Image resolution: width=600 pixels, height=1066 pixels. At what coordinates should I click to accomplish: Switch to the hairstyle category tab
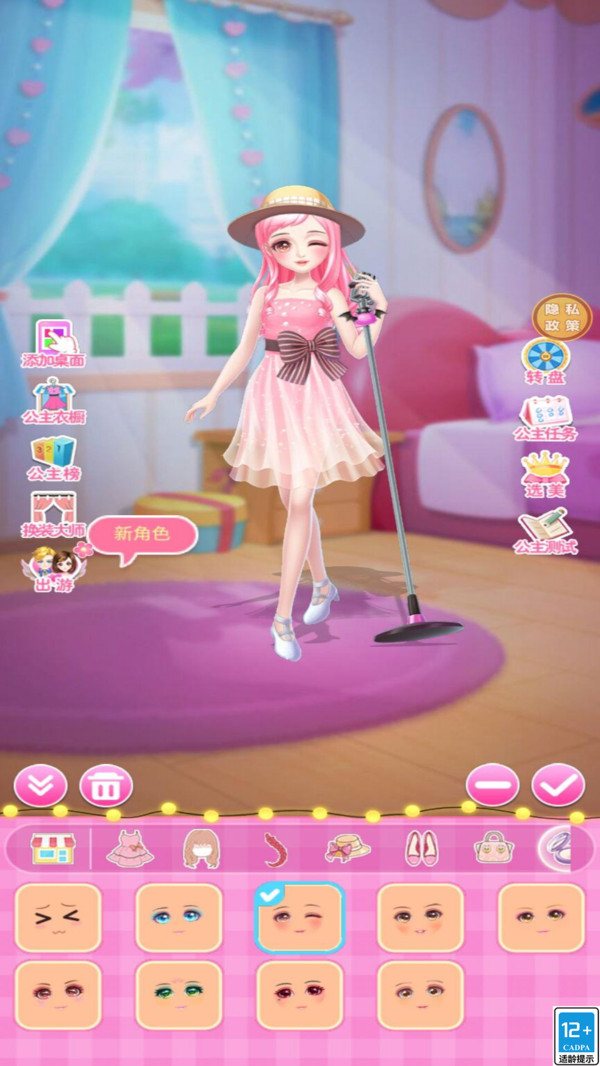pos(201,848)
